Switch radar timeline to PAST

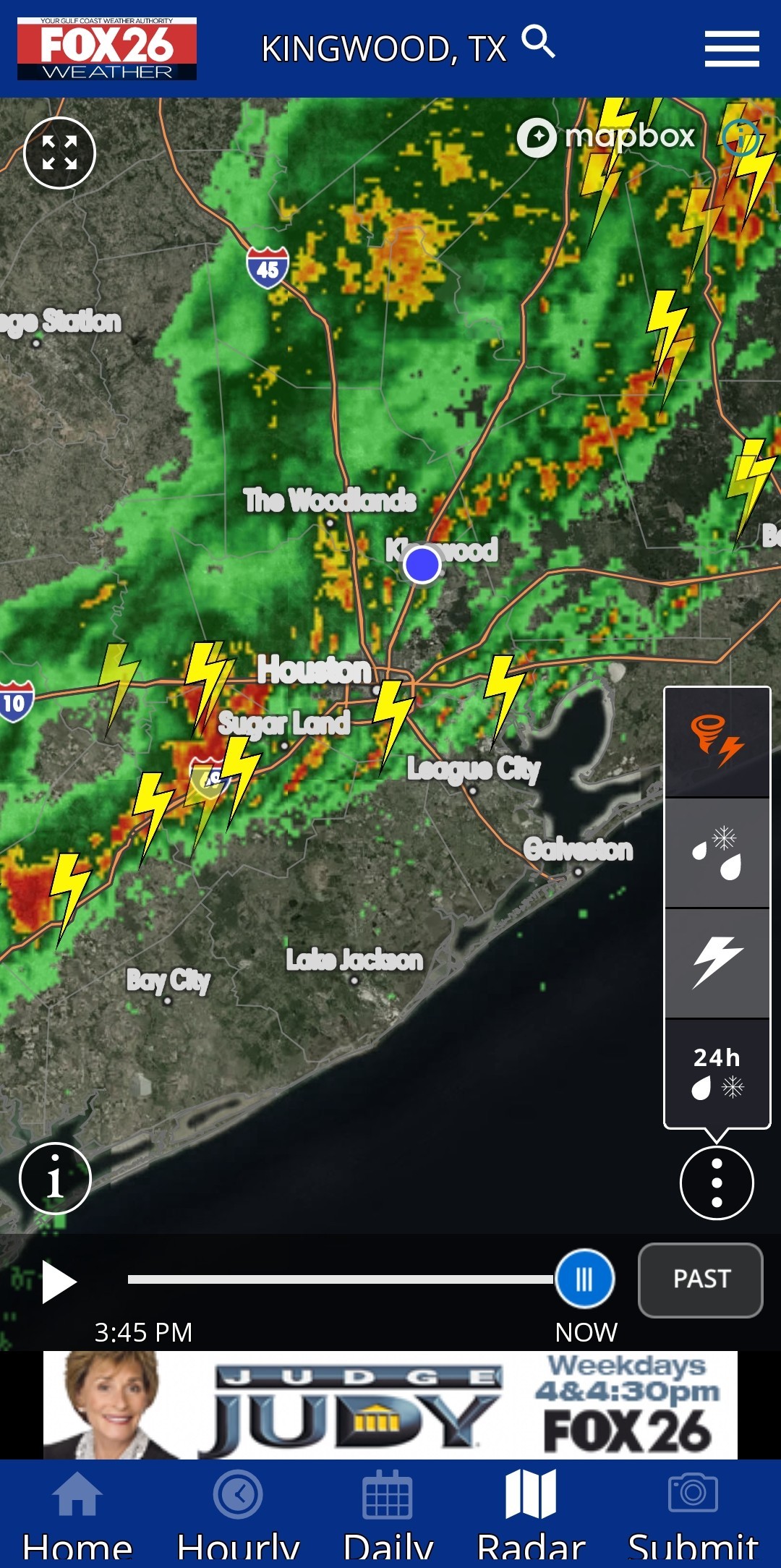pos(700,1279)
